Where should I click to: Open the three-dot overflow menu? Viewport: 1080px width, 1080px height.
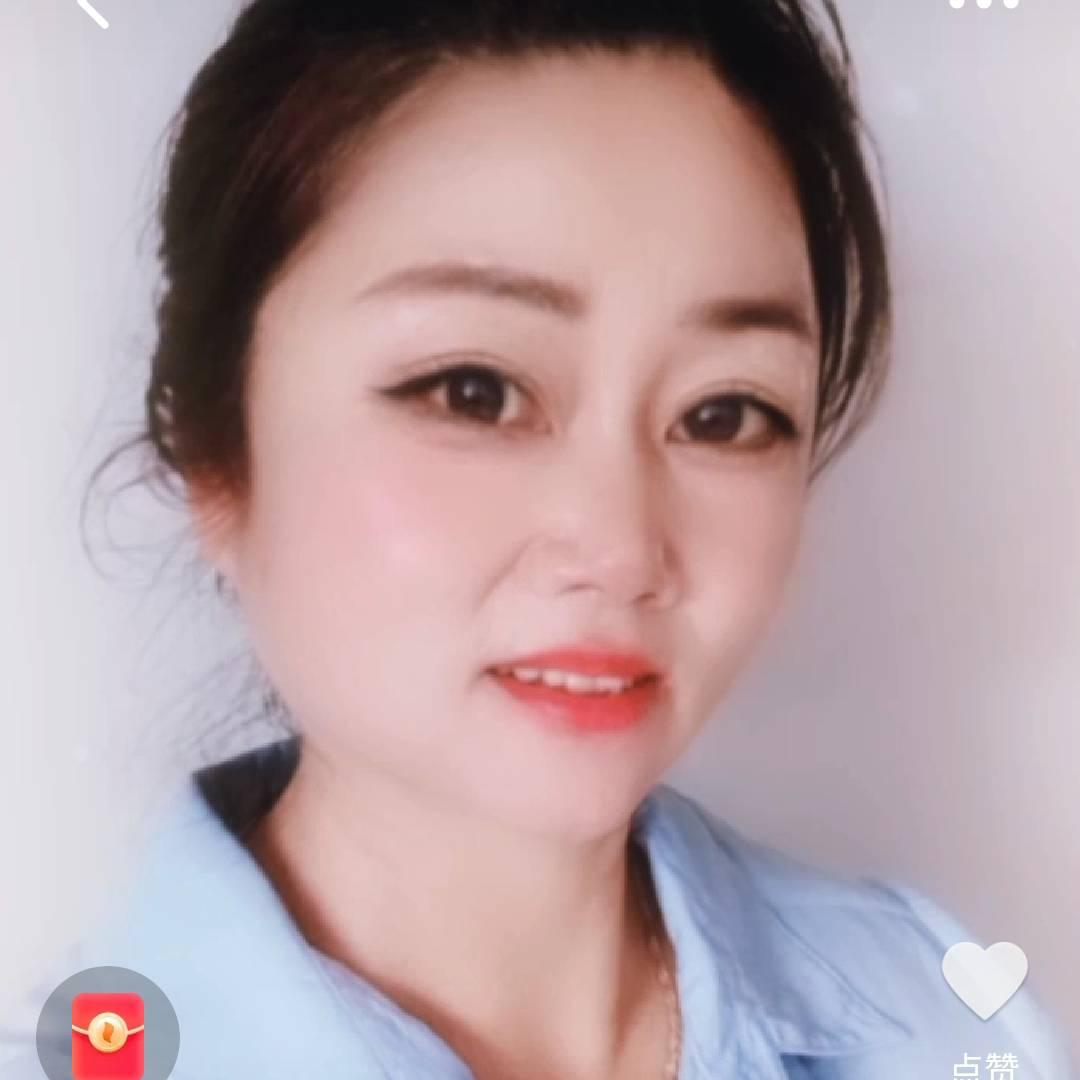984,4
